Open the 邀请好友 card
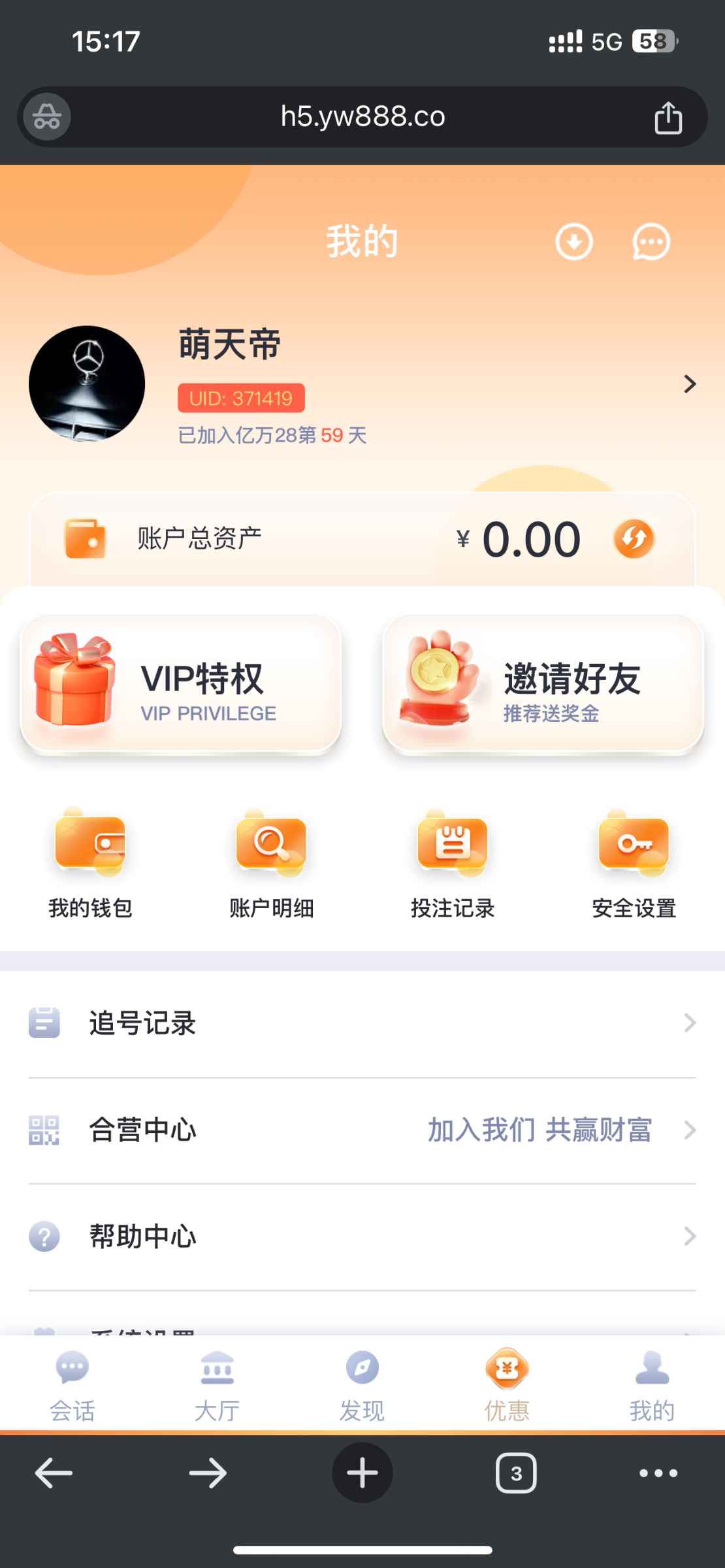 coord(543,683)
